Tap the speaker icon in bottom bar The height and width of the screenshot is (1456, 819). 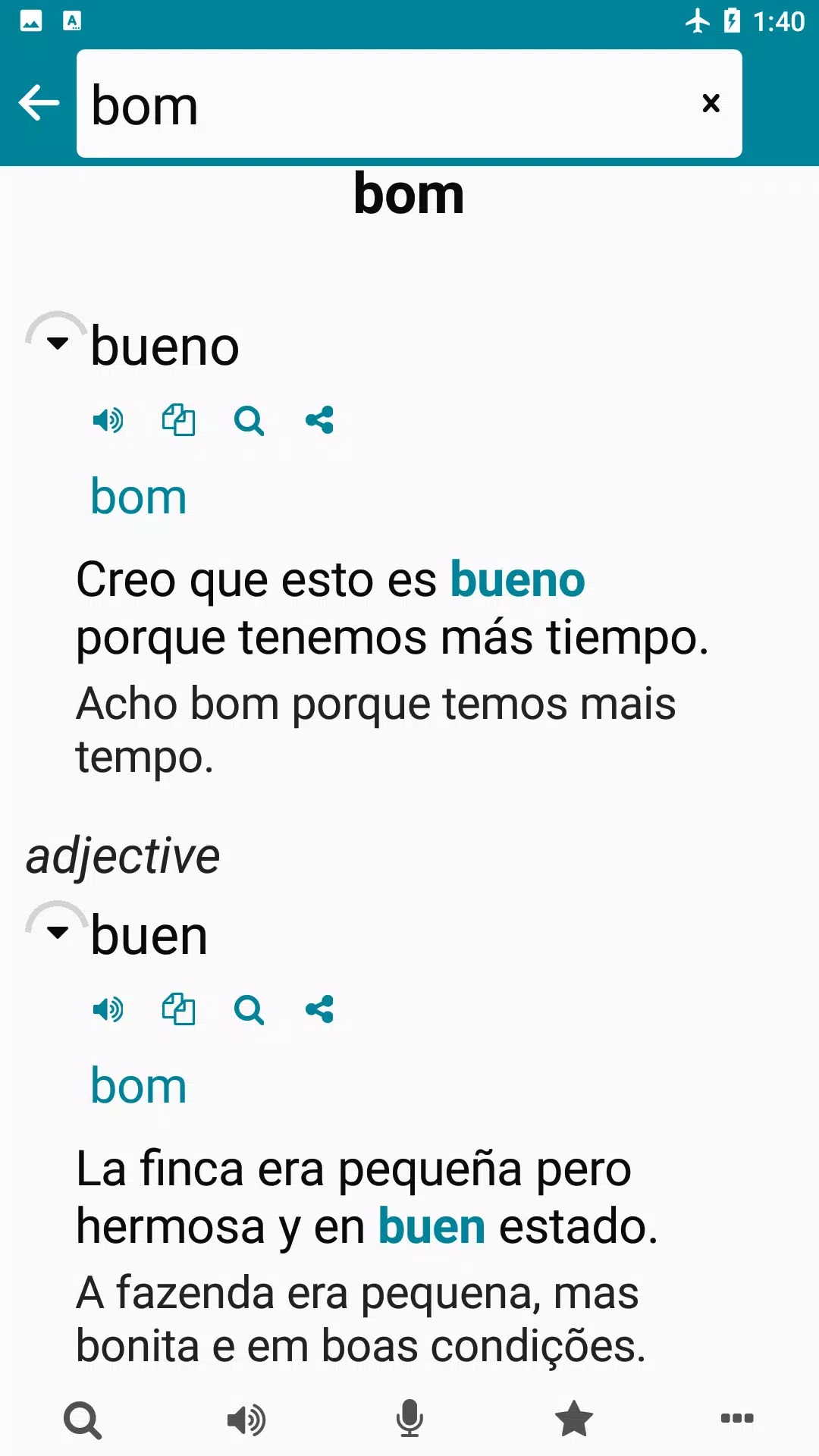(x=246, y=1420)
